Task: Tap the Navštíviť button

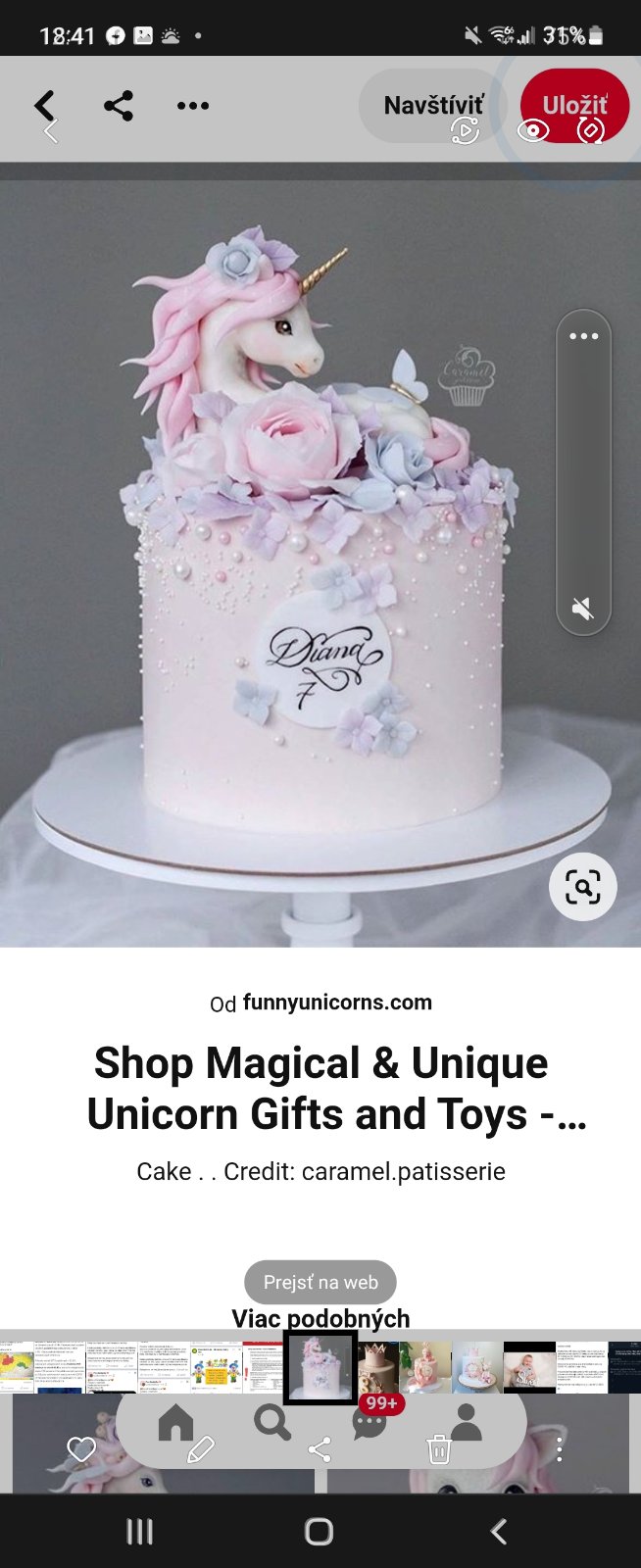Action: pyautogui.click(x=432, y=105)
